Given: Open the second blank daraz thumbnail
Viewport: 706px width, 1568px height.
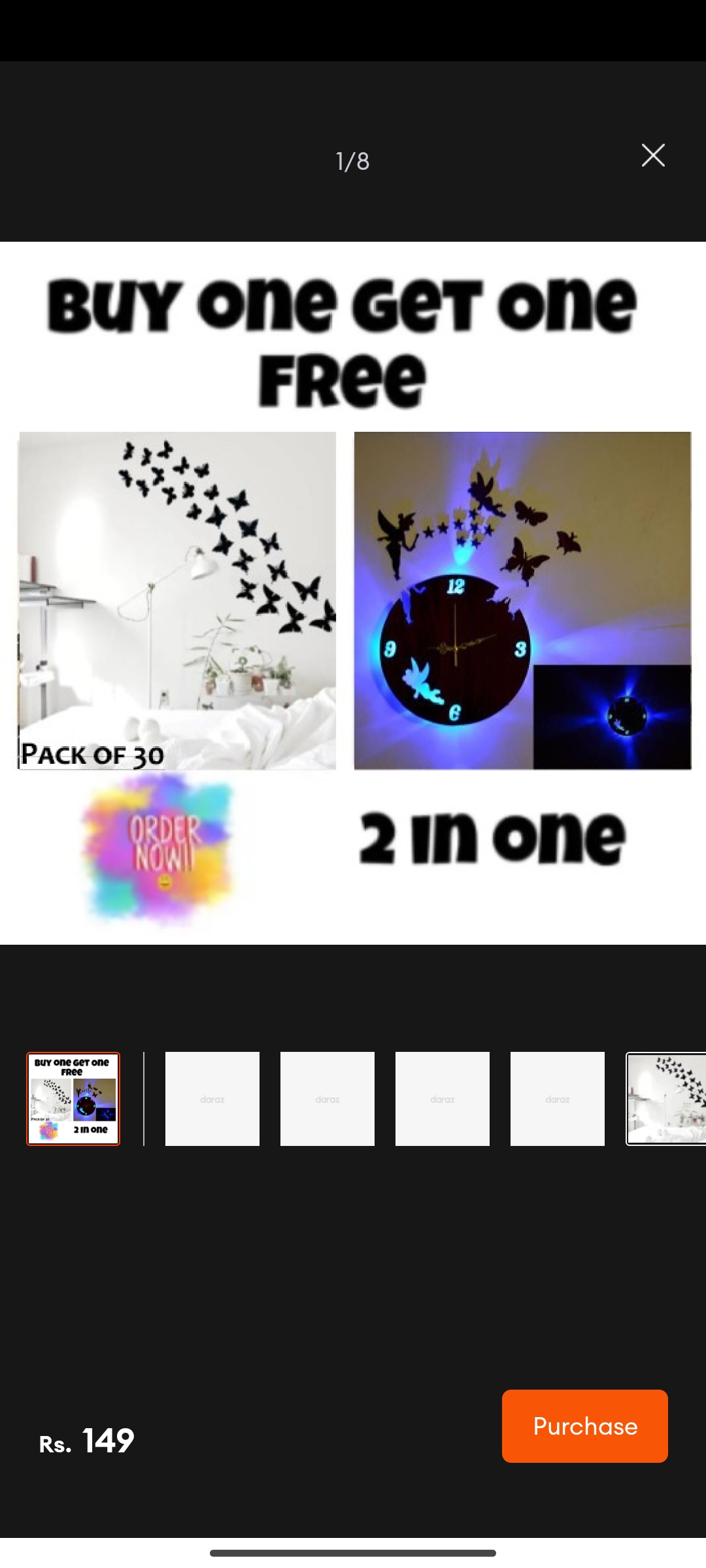Looking at the screenshot, I should (x=328, y=1098).
